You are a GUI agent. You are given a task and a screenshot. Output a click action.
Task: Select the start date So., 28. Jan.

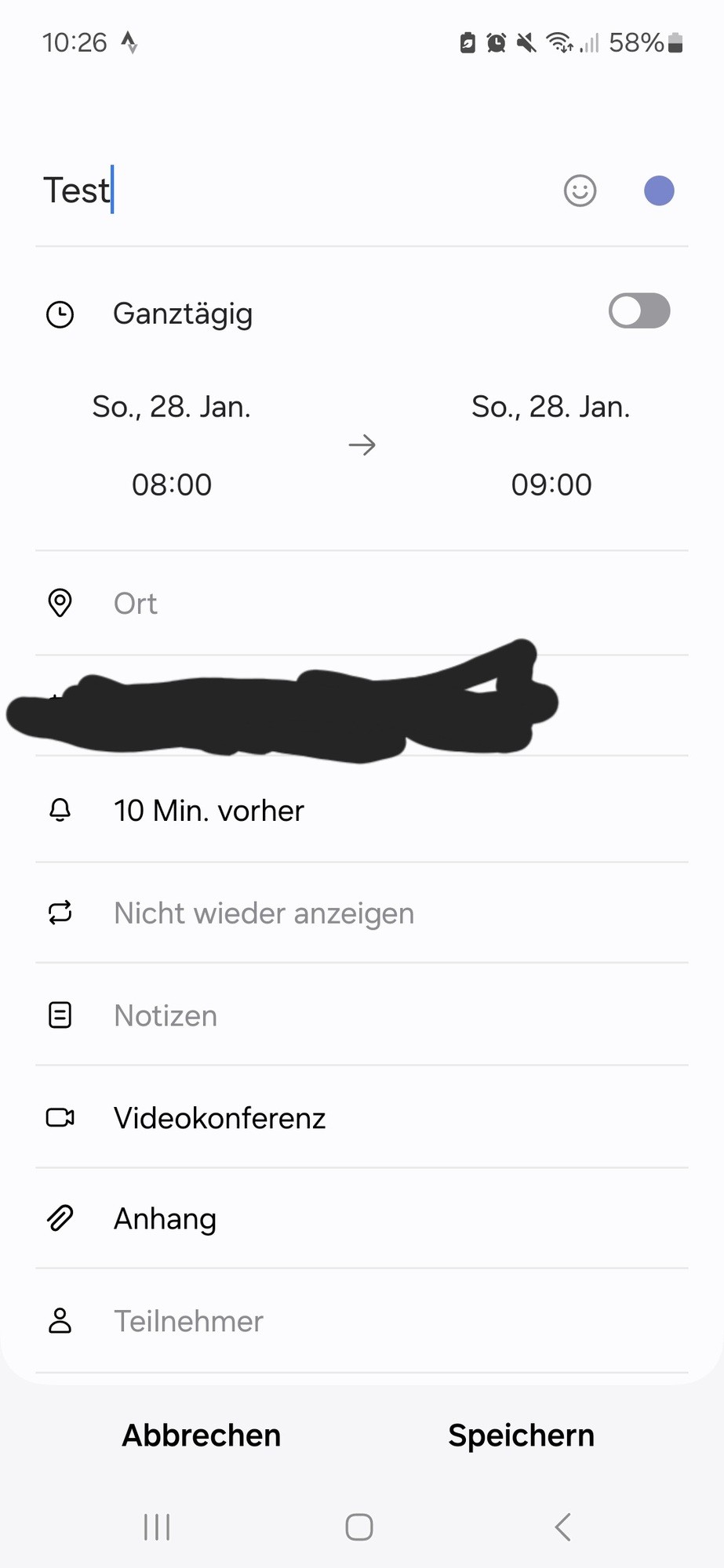point(171,407)
